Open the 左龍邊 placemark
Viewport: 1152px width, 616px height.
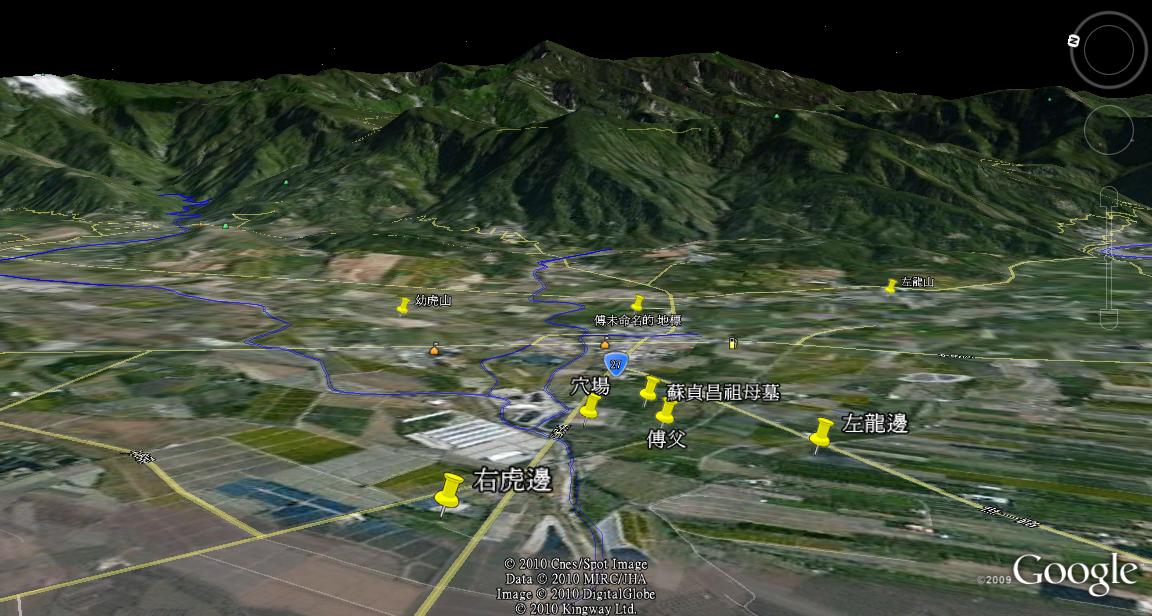tap(822, 434)
